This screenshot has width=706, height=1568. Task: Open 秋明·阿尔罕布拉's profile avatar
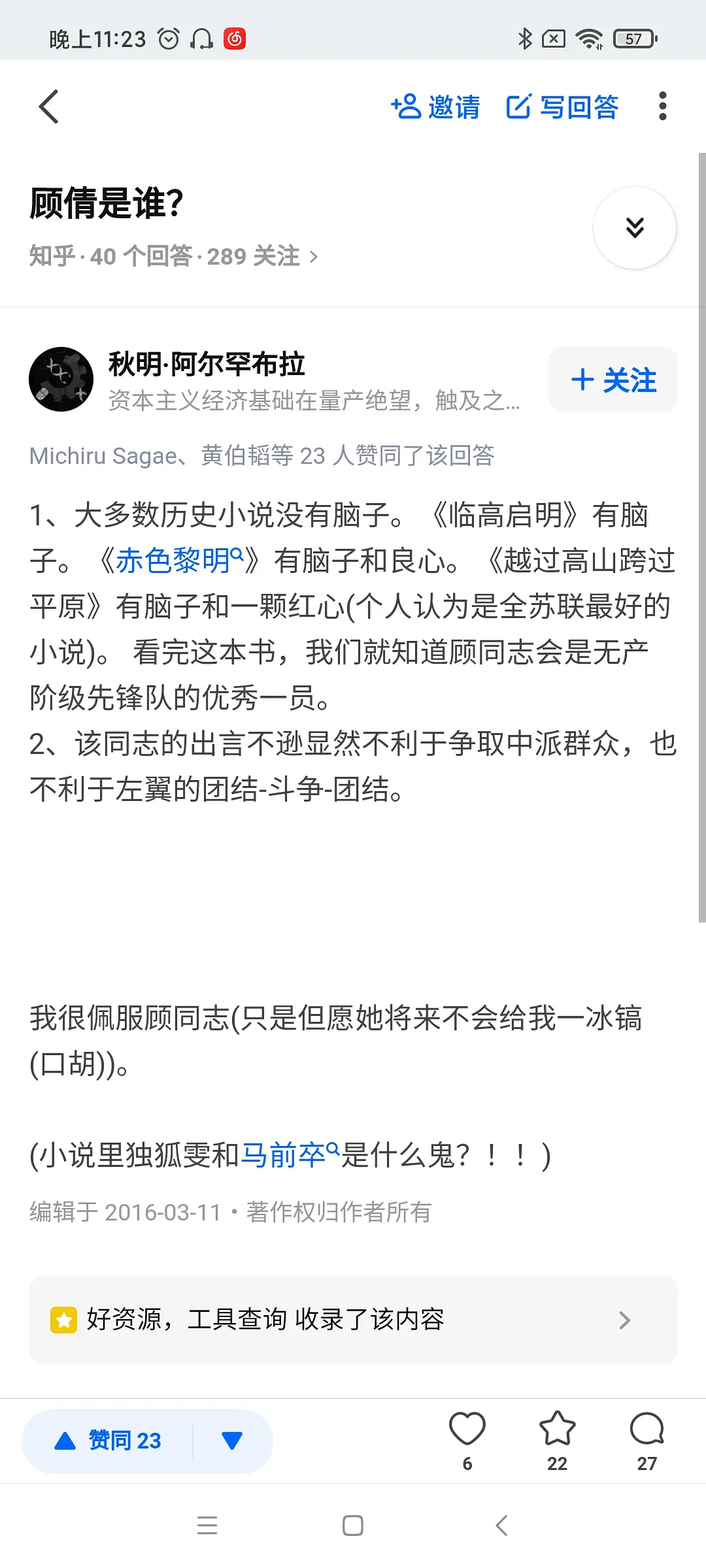click(61, 379)
